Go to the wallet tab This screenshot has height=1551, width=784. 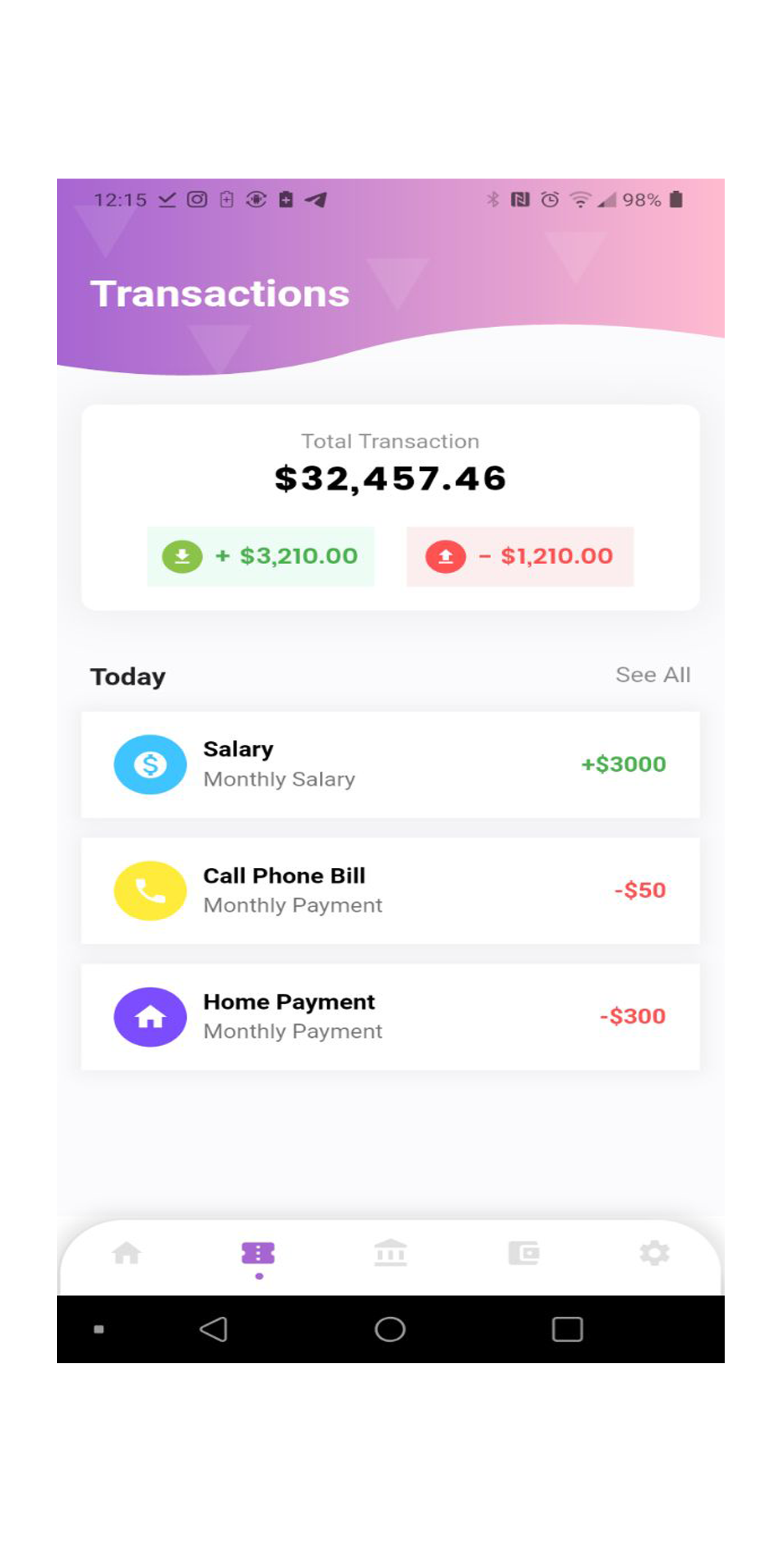point(523,1253)
